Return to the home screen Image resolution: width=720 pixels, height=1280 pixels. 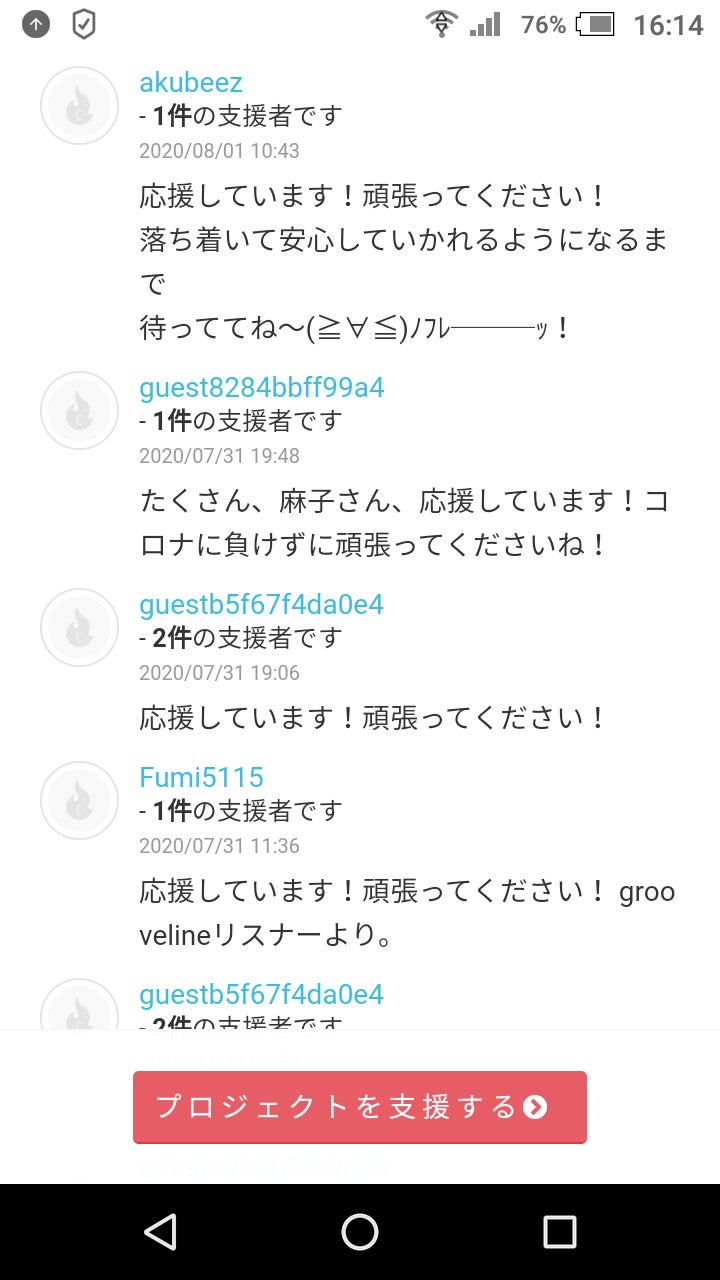[x=360, y=1232]
